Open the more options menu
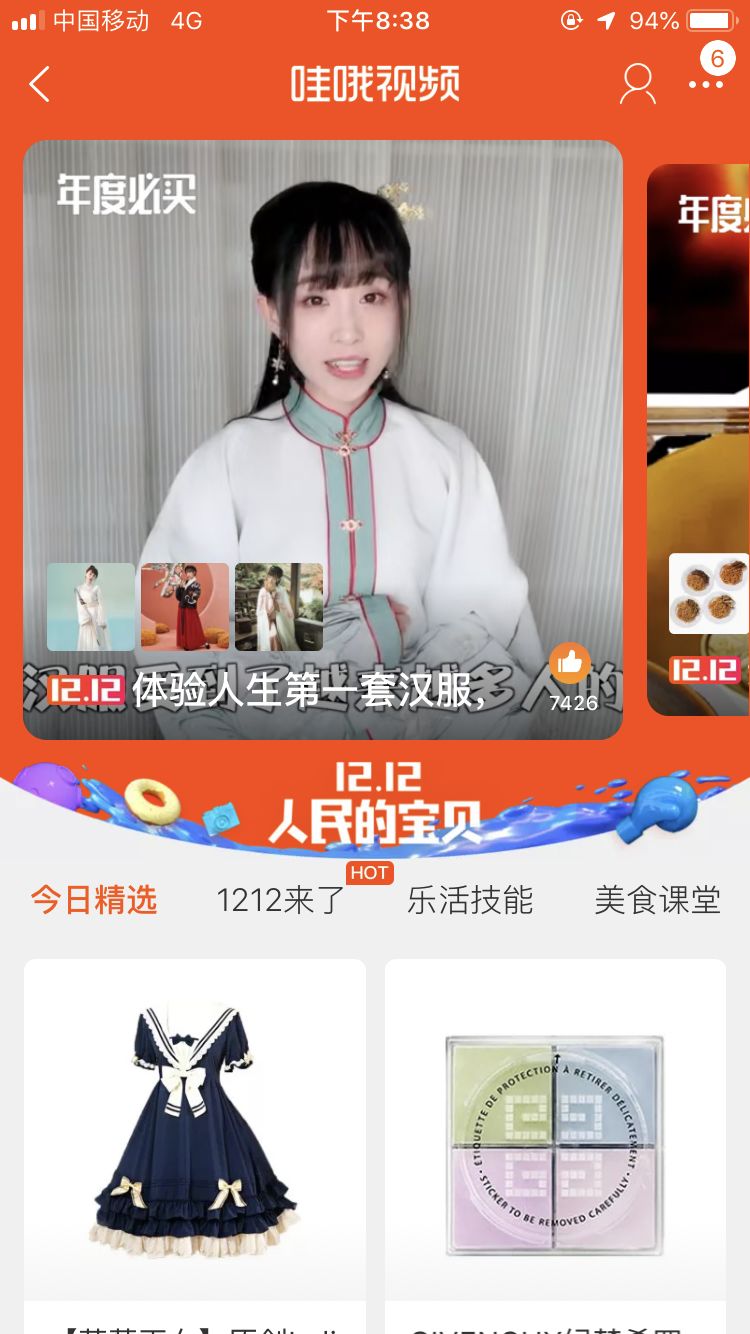This screenshot has width=750, height=1334. pyautogui.click(x=706, y=85)
